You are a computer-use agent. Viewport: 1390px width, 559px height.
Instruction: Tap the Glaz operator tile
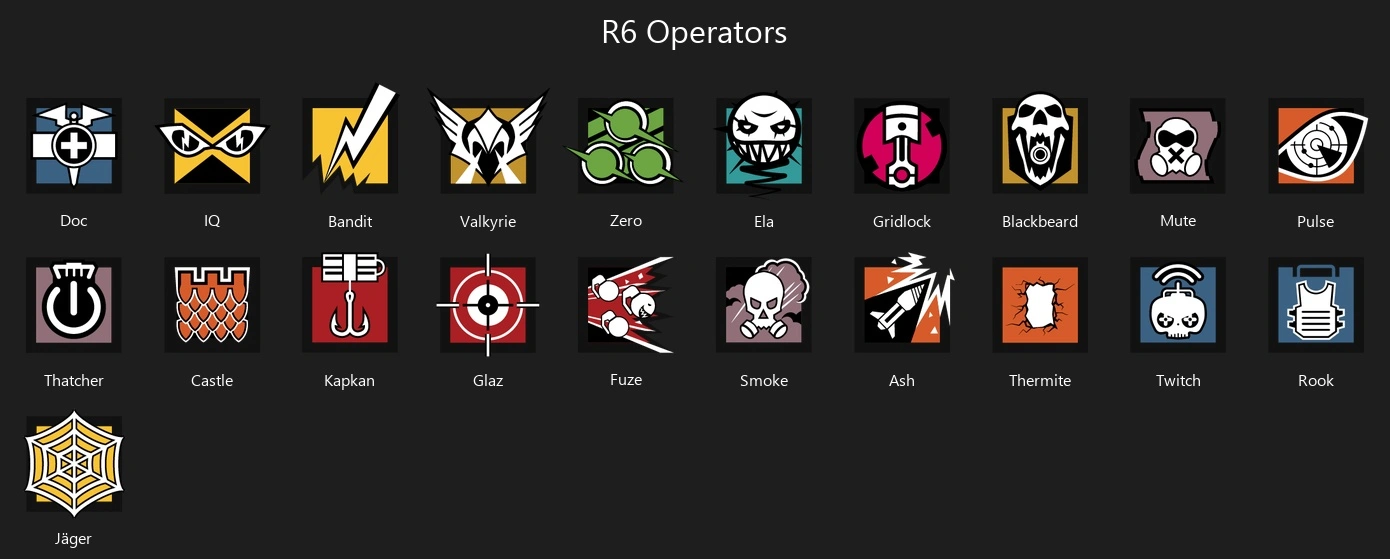click(x=488, y=305)
